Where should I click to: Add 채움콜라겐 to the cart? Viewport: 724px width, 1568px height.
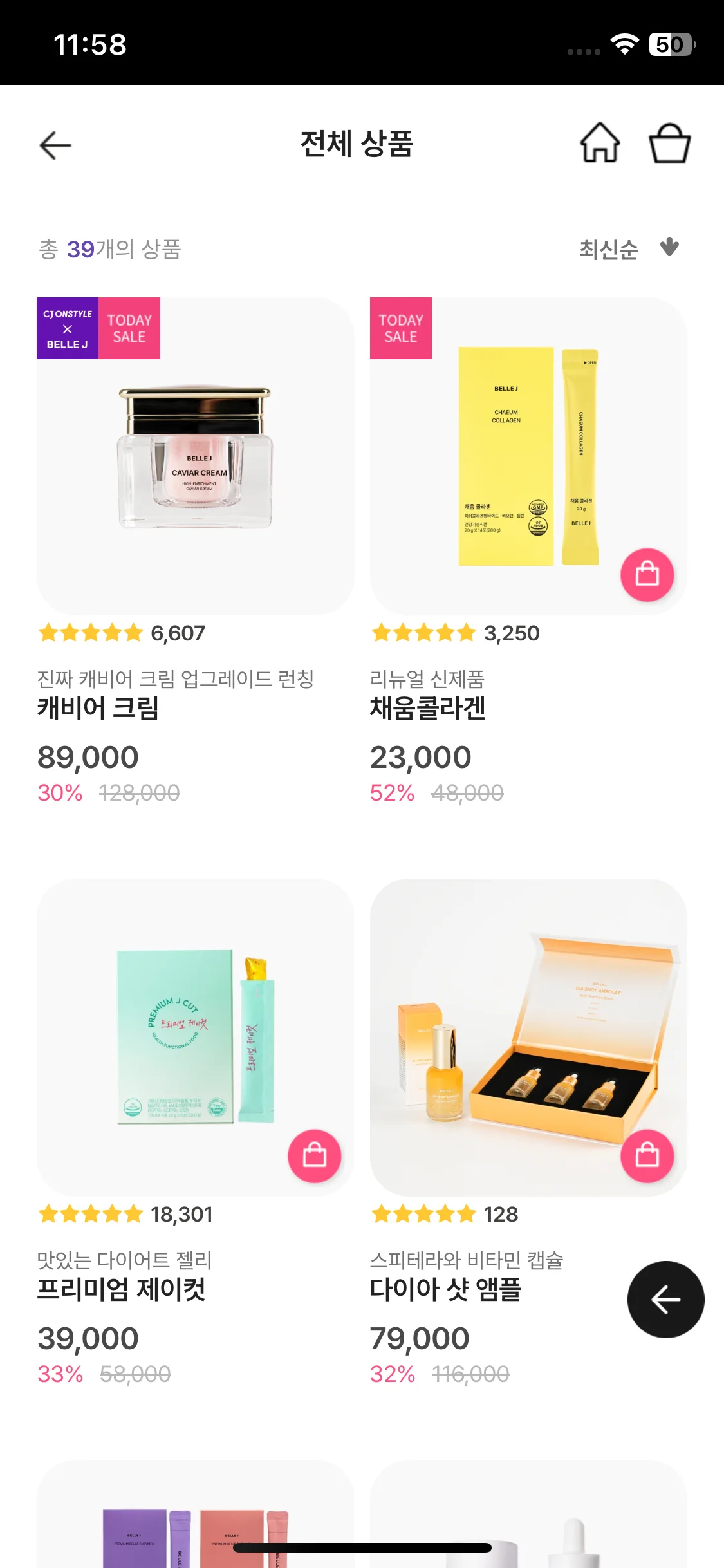click(647, 574)
